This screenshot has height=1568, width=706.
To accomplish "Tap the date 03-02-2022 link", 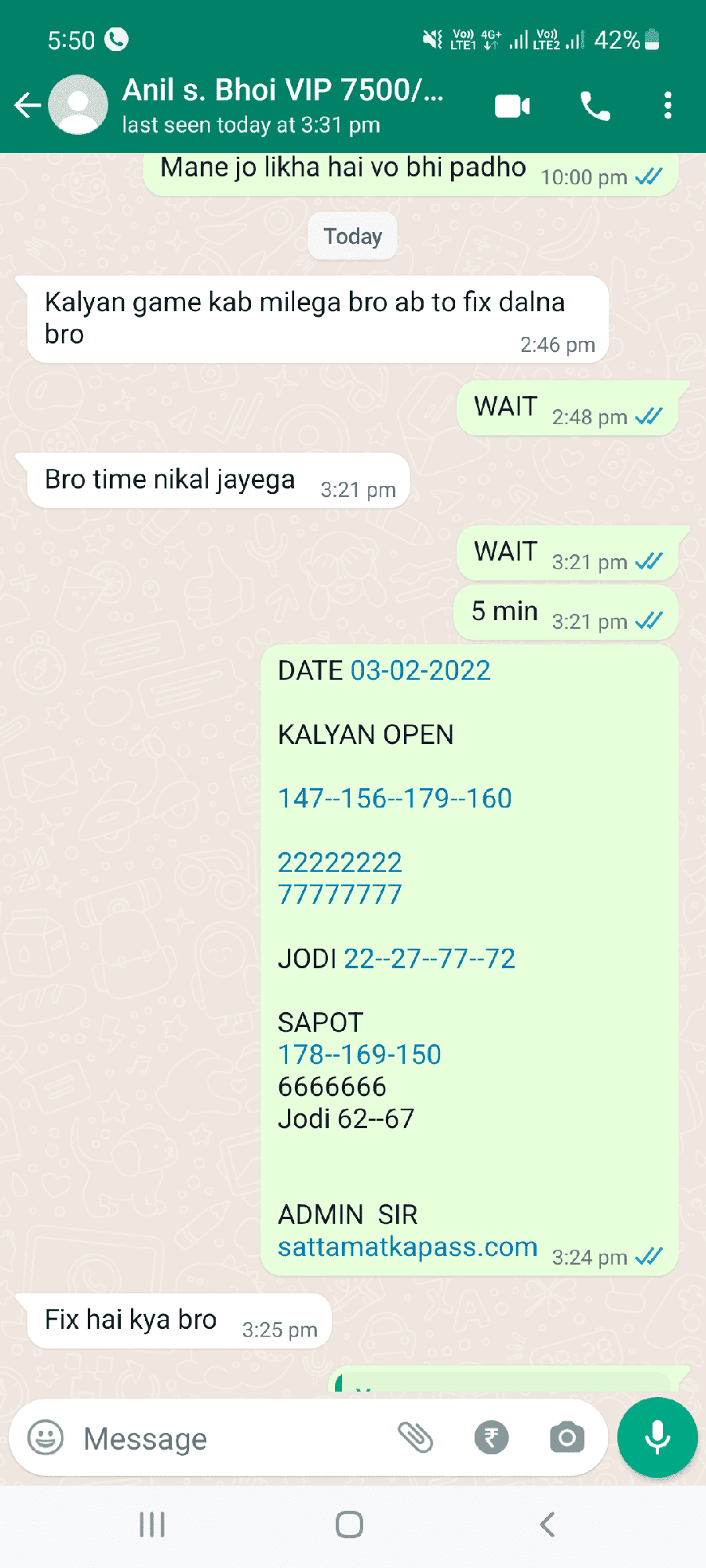I will click(420, 671).
